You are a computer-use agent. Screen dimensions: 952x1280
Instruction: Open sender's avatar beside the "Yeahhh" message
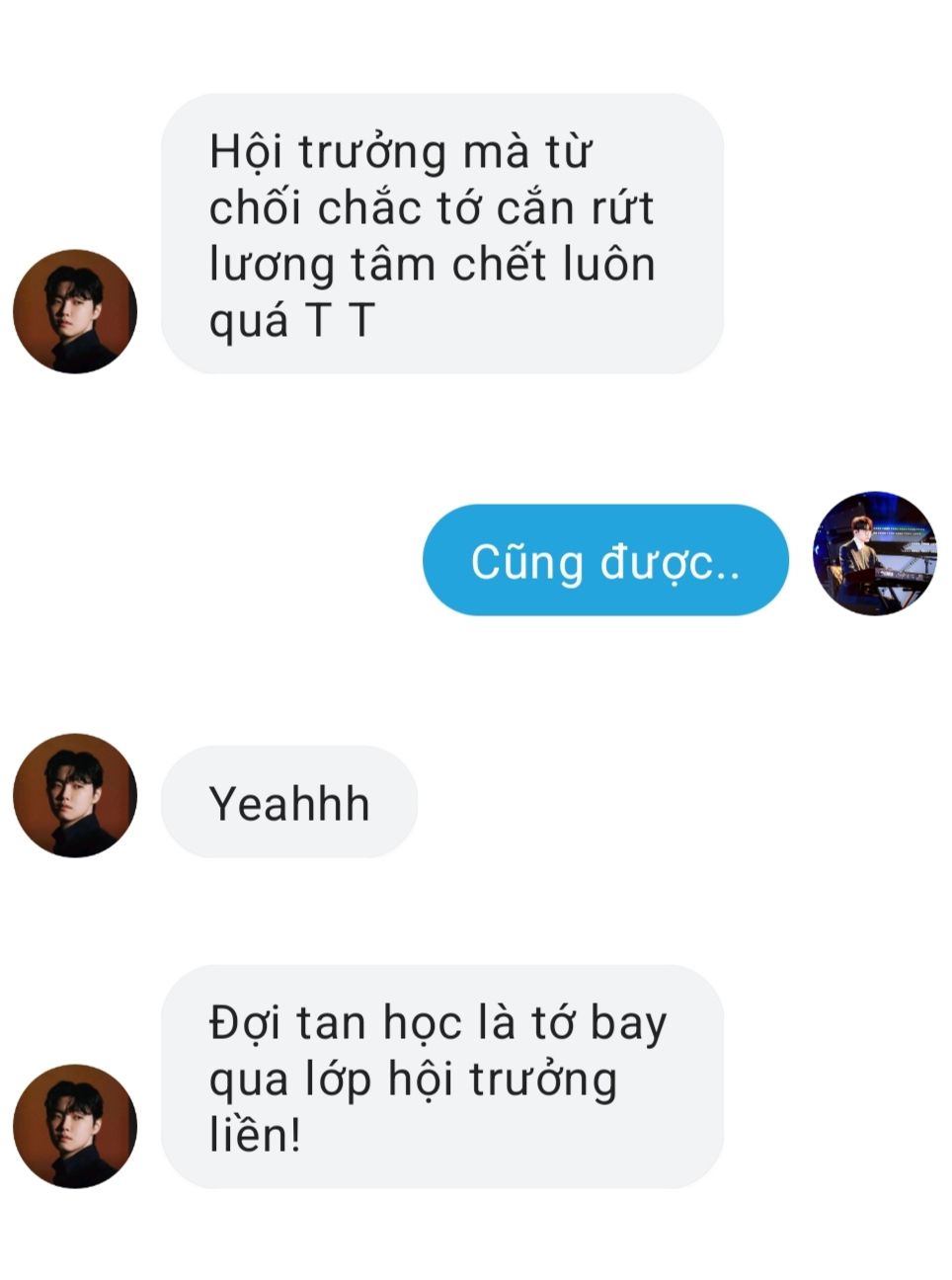pos(75,795)
